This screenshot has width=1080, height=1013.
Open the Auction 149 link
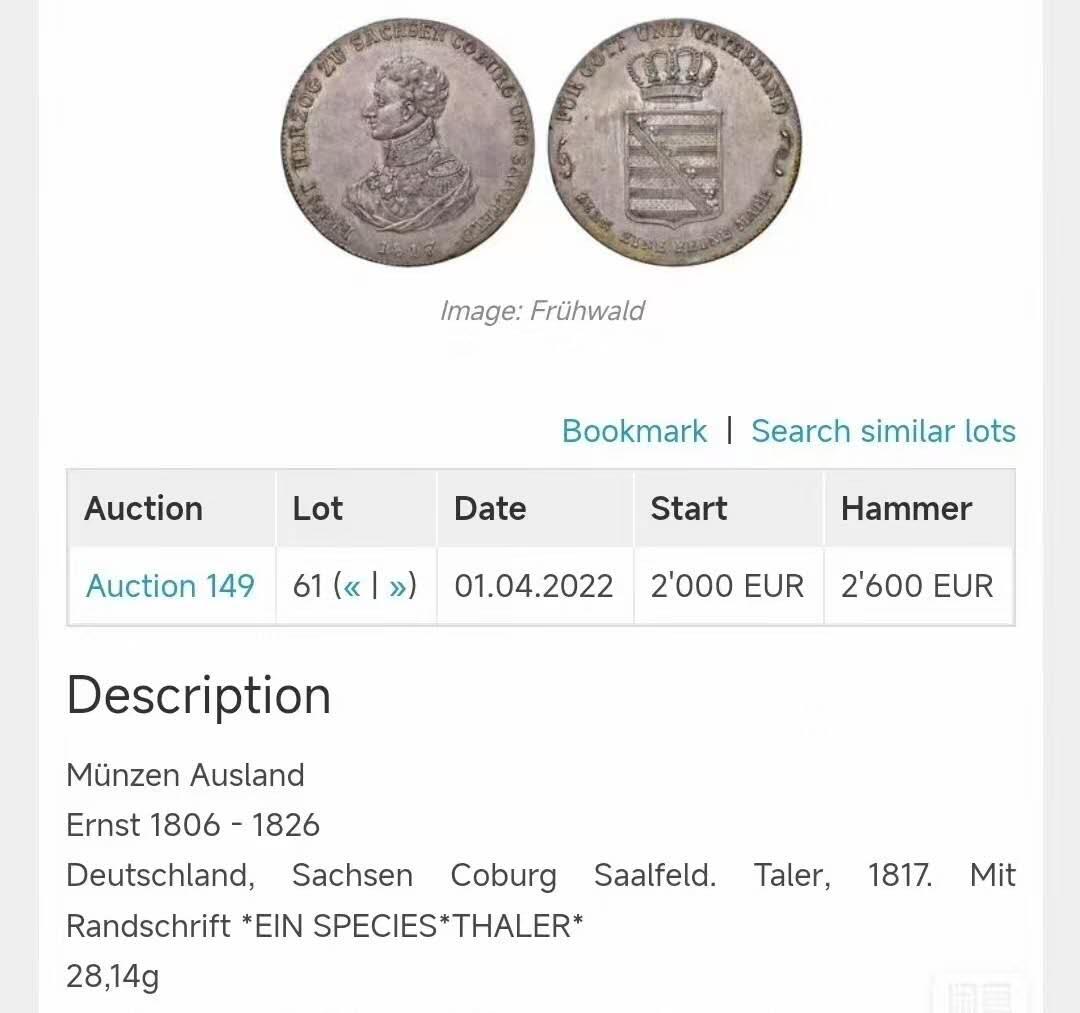[170, 586]
